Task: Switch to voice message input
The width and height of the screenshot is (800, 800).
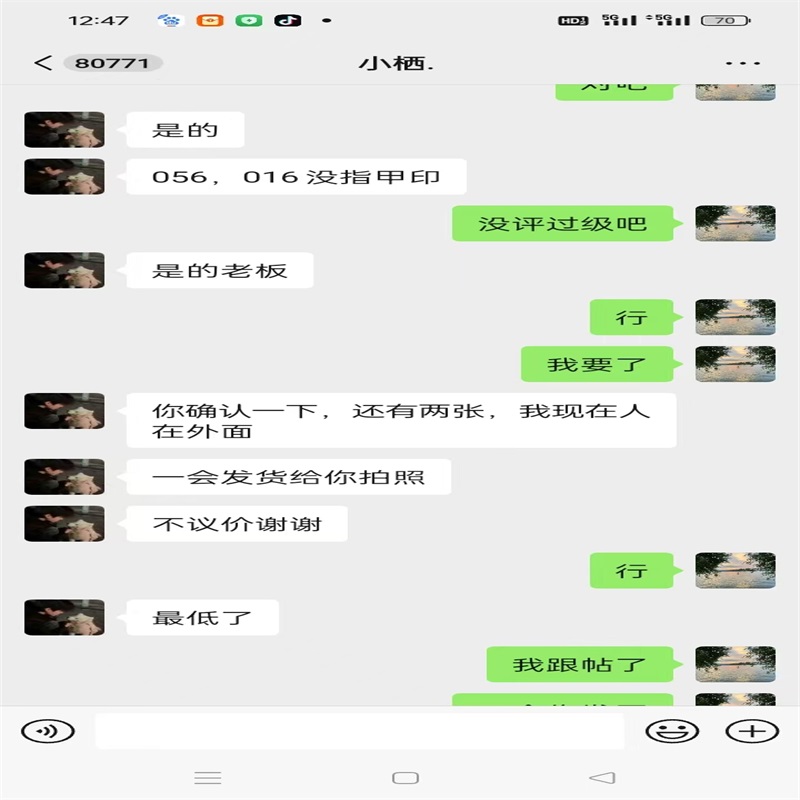Action: [x=47, y=731]
